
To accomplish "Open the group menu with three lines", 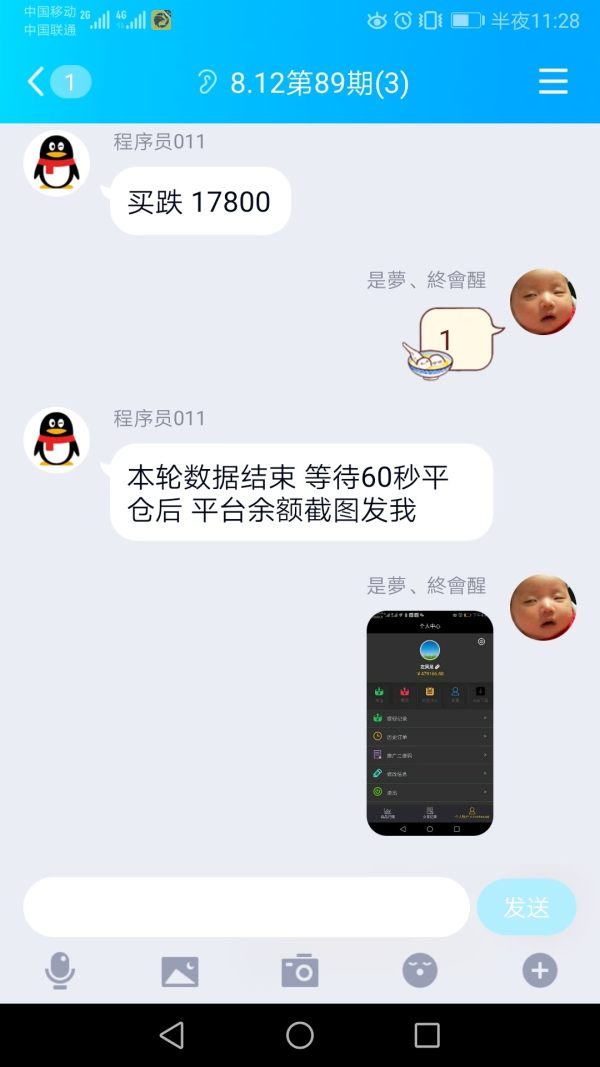I will [553, 82].
